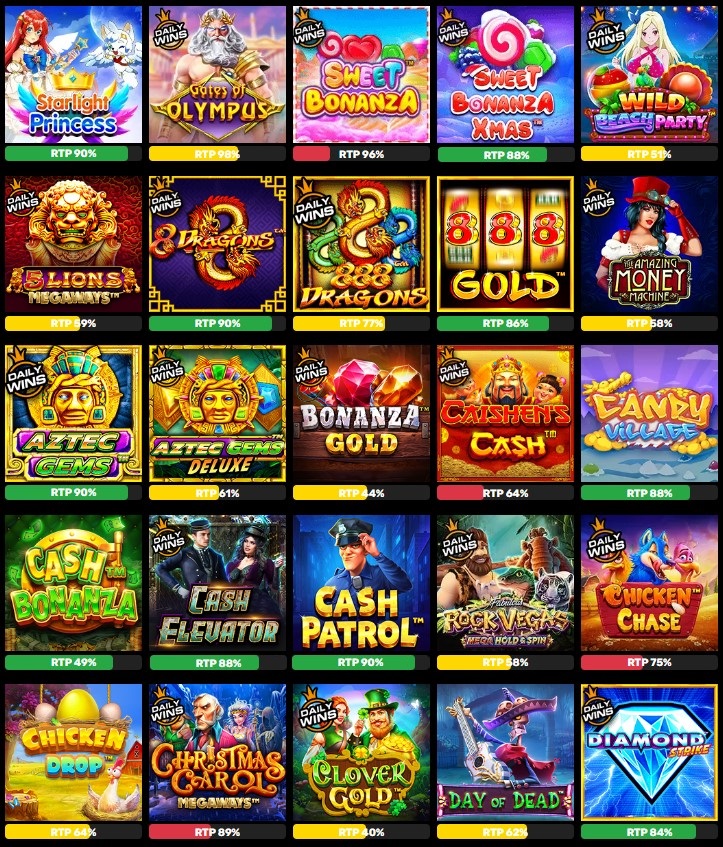Open the Starlight Princess game
Viewport: 723px width, 847px height.
pos(72,75)
